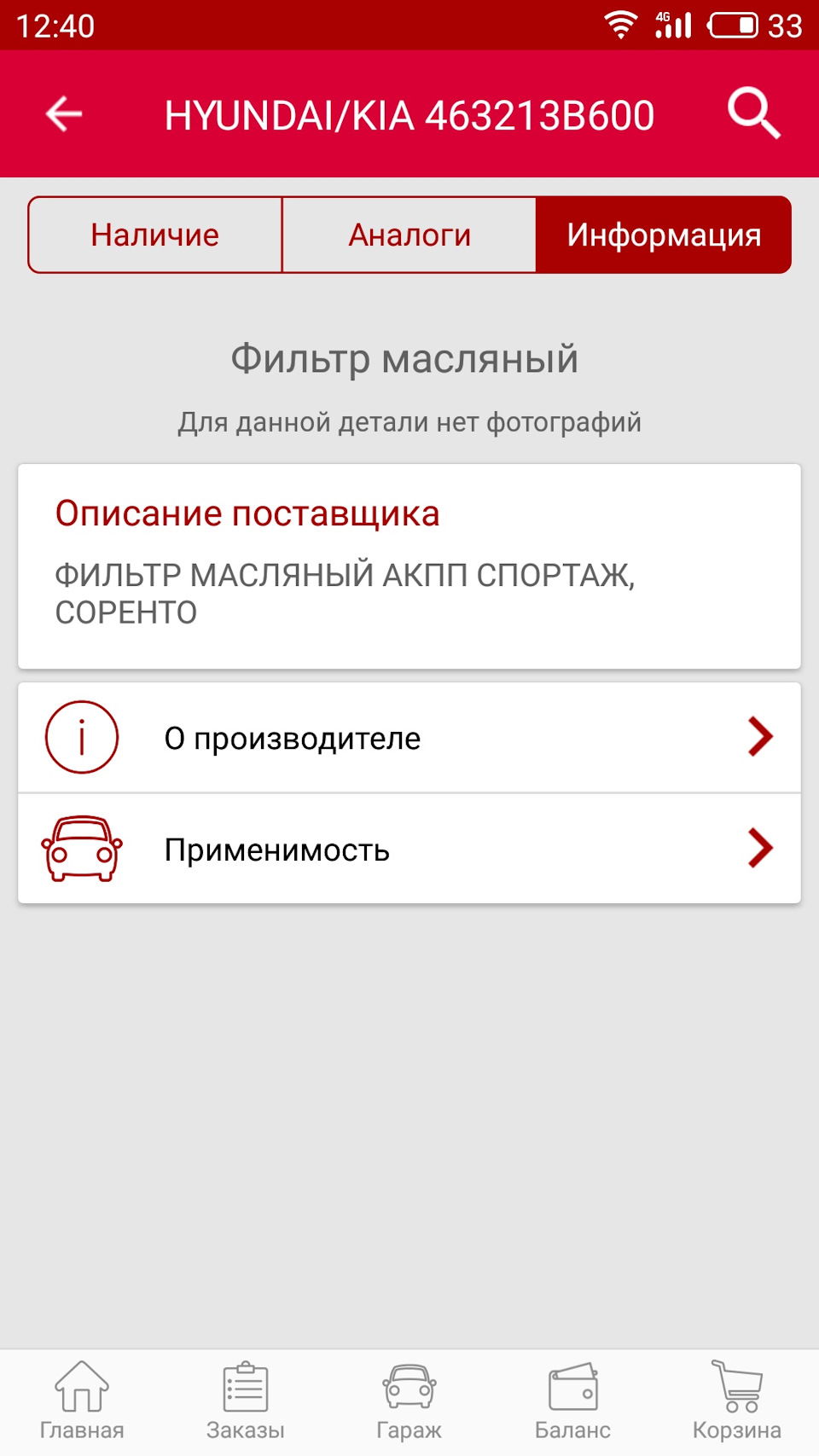Screen dimensions: 819x1456
Task: Tap the info icon next to О производителе
Action: click(x=81, y=737)
